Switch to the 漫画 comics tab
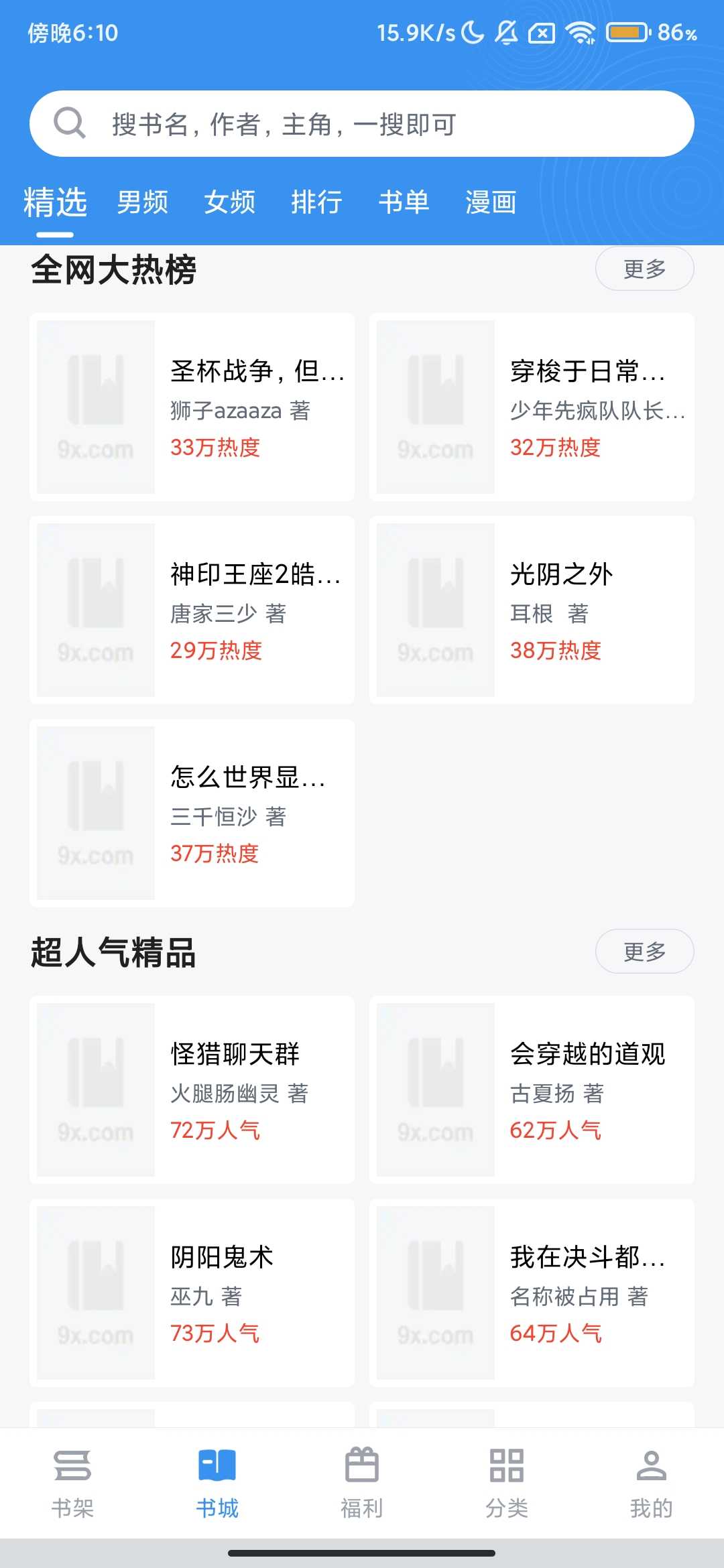 point(491,202)
